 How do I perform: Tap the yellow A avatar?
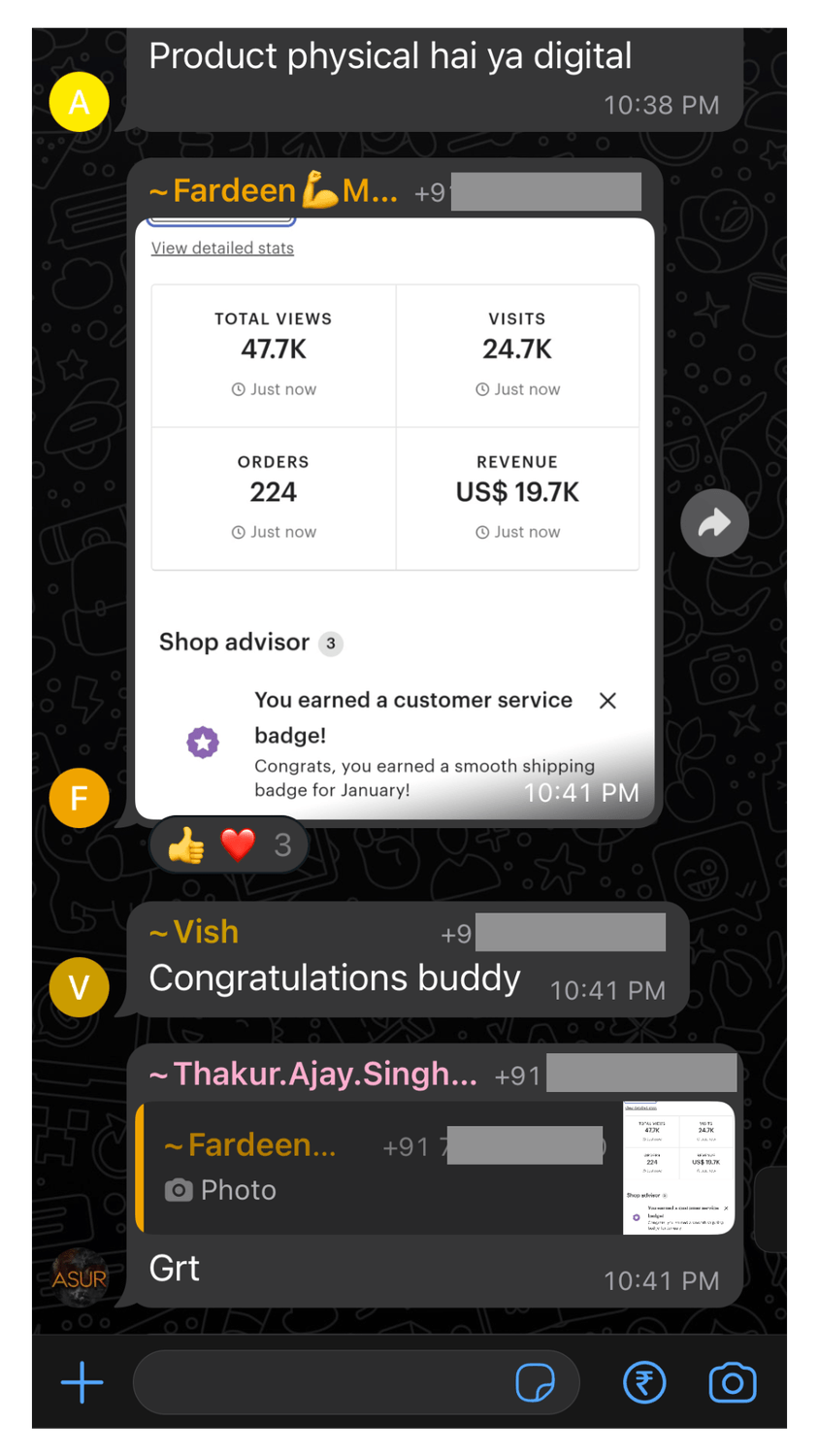click(x=79, y=101)
